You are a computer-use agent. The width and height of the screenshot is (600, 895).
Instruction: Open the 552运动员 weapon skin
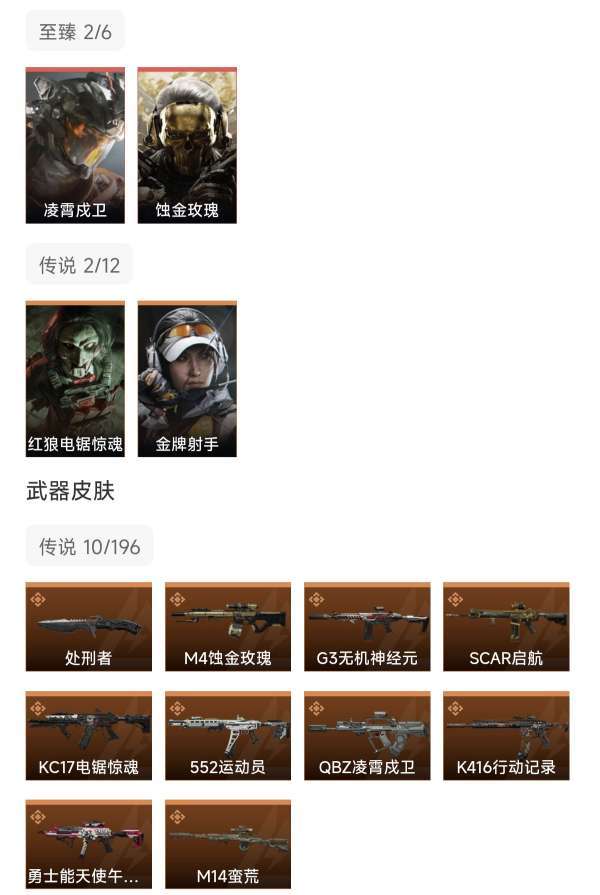(x=228, y=736)
